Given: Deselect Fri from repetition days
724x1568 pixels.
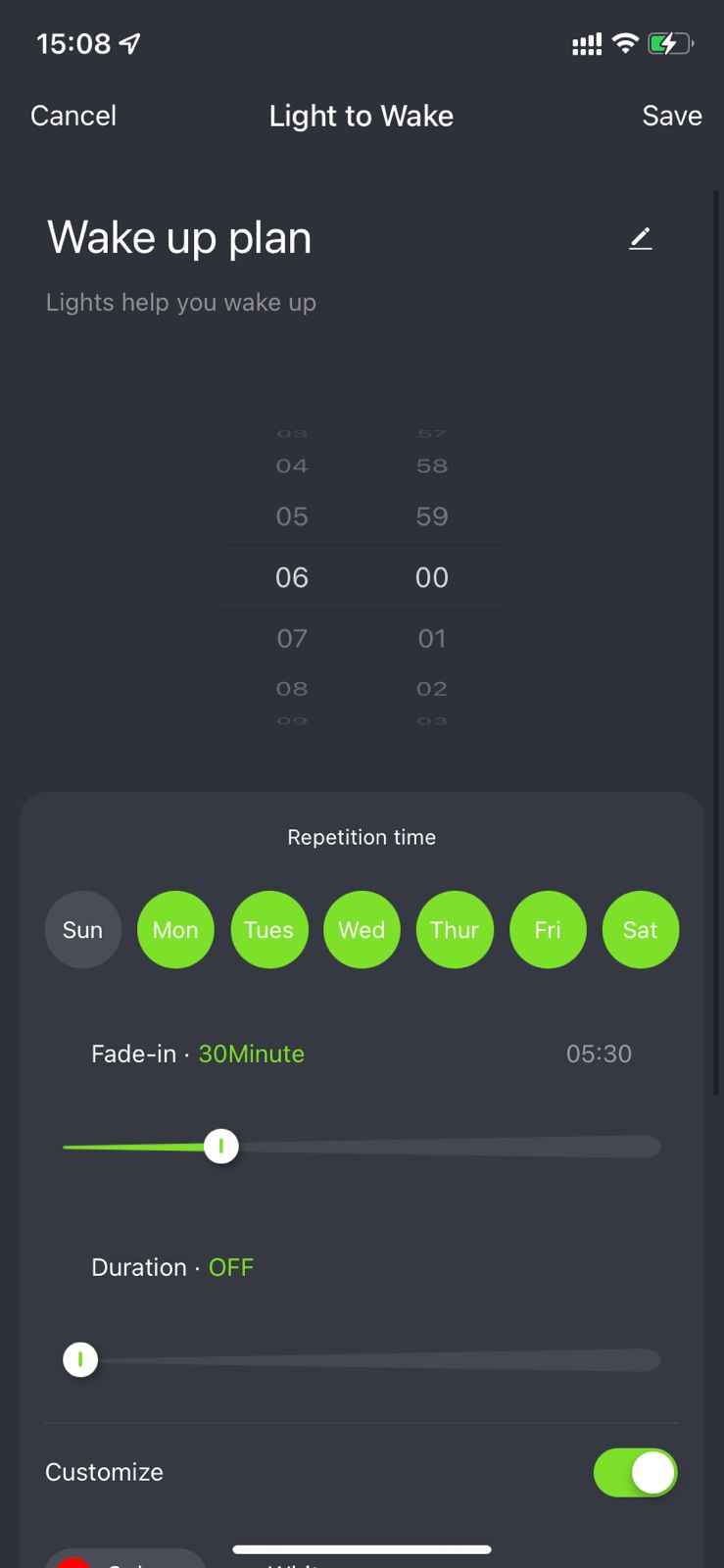Looking at the screenshot, I should [548, 930].
